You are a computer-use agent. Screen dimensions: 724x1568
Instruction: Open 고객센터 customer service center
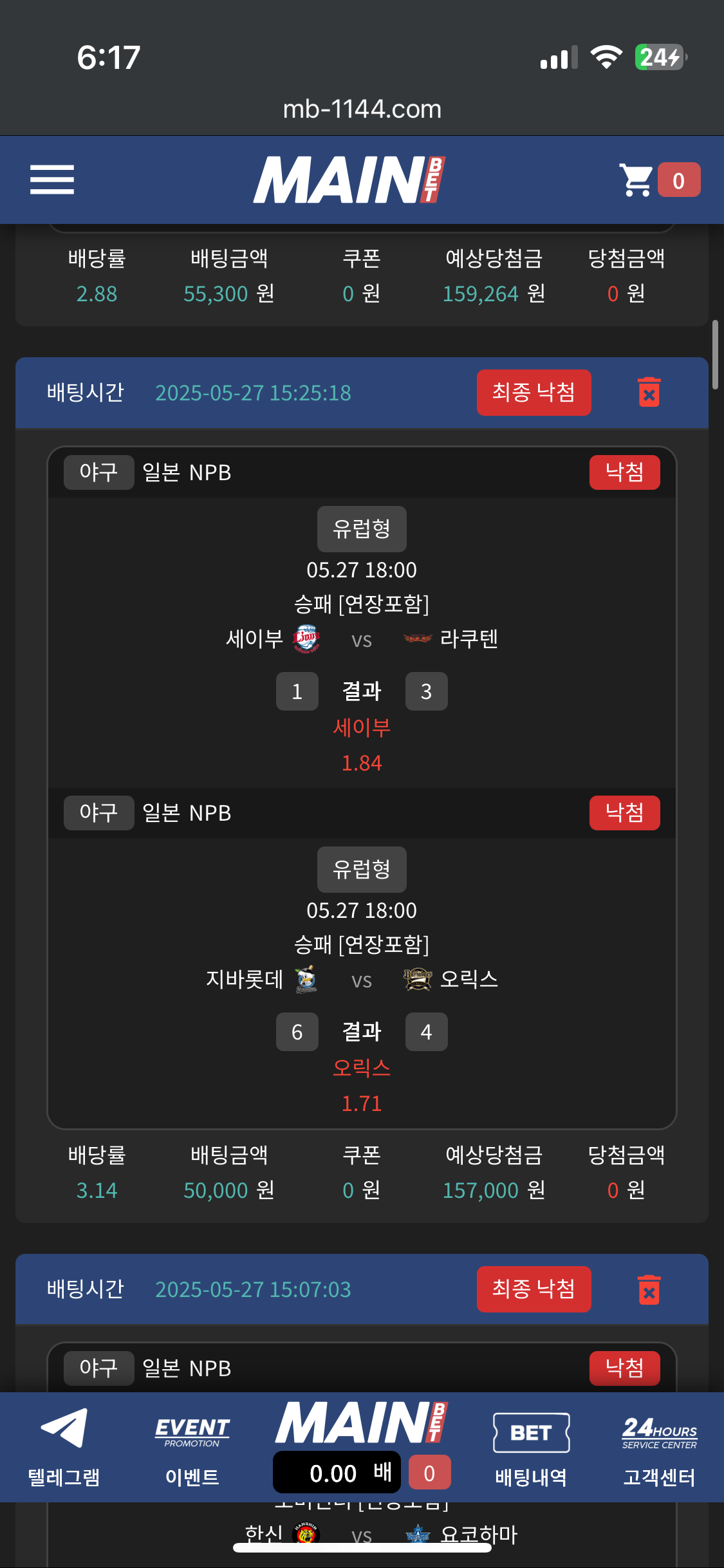click(x=659, y=1448)
